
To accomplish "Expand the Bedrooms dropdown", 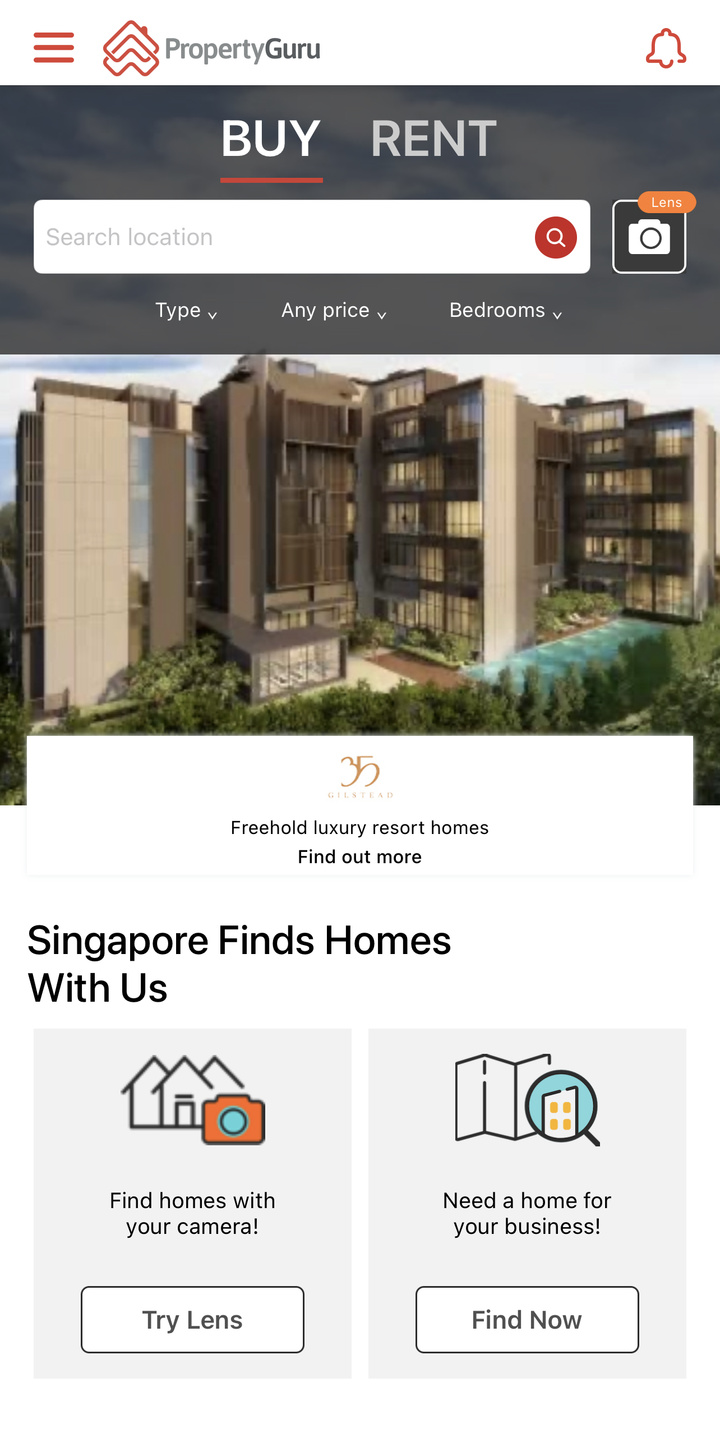I will [506, 311].
